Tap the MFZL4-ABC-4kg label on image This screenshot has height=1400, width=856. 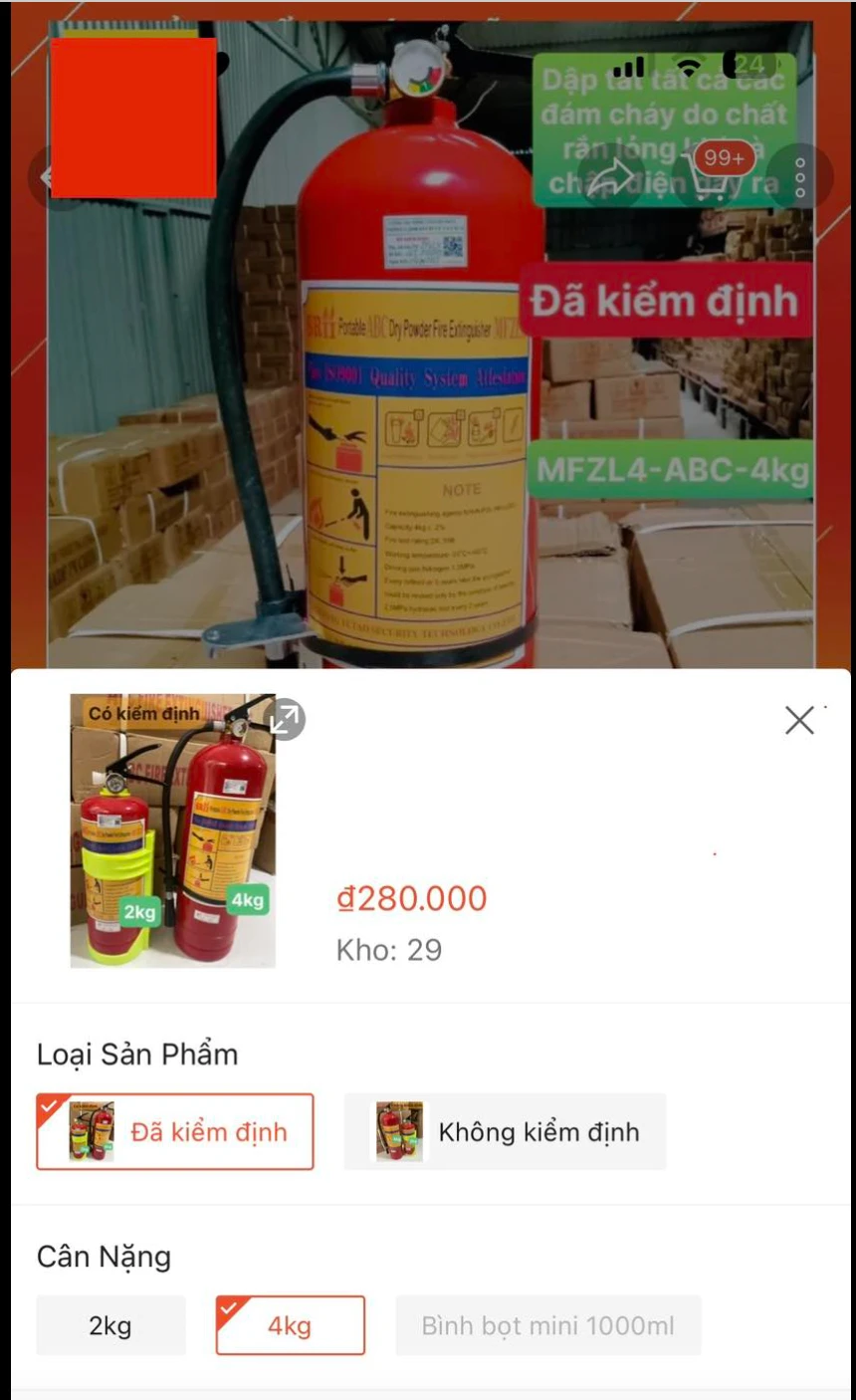click(x=668, y=471)
